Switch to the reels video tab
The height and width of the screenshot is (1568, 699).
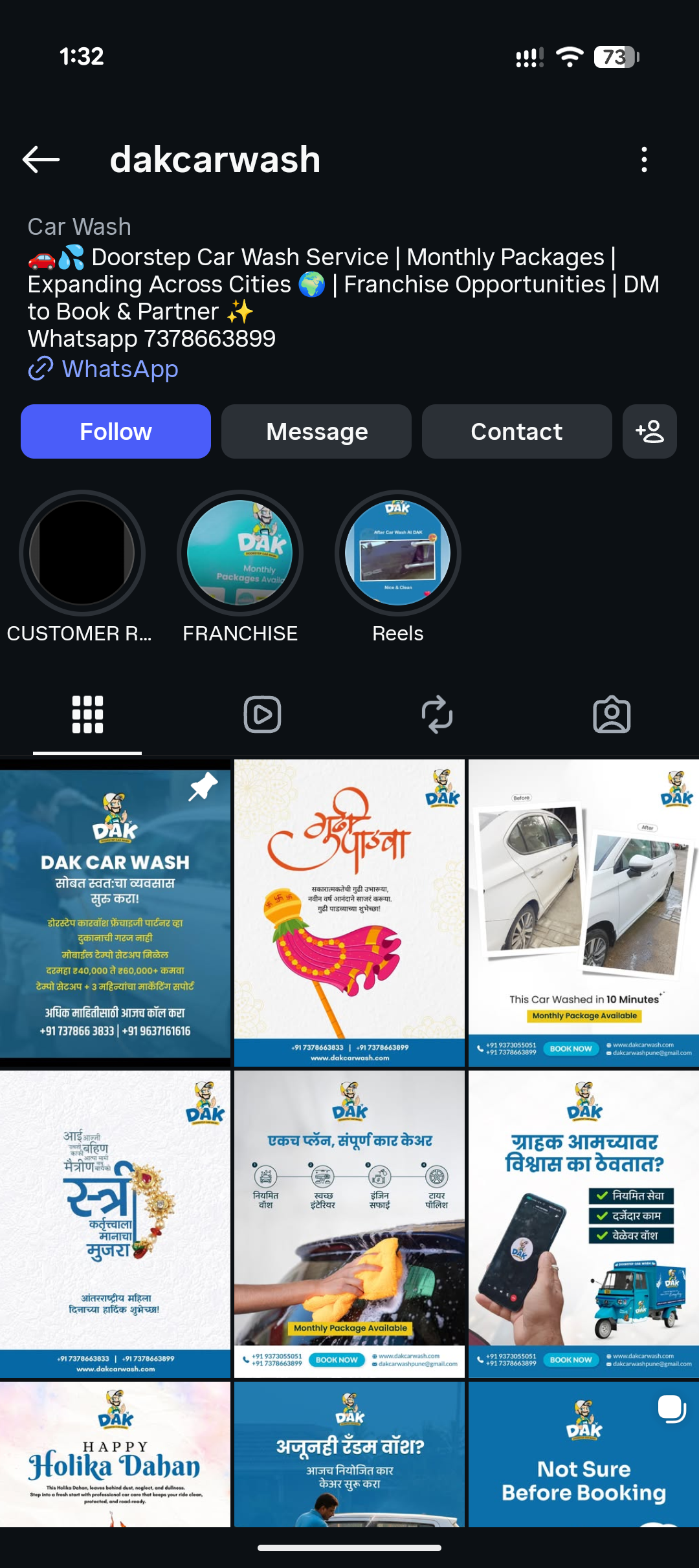point(262,715)
